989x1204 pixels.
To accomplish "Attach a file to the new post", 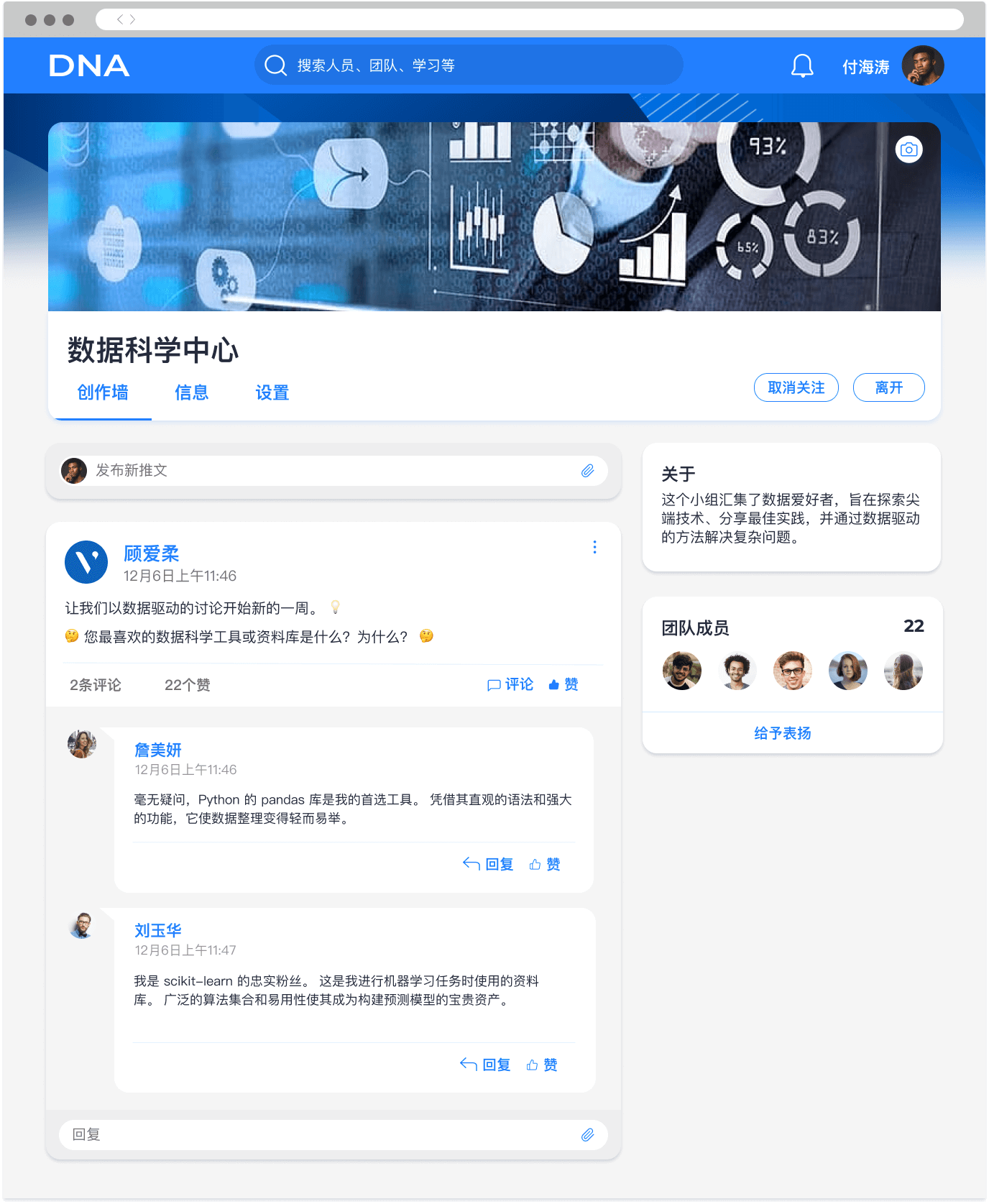I will point(587,471).
